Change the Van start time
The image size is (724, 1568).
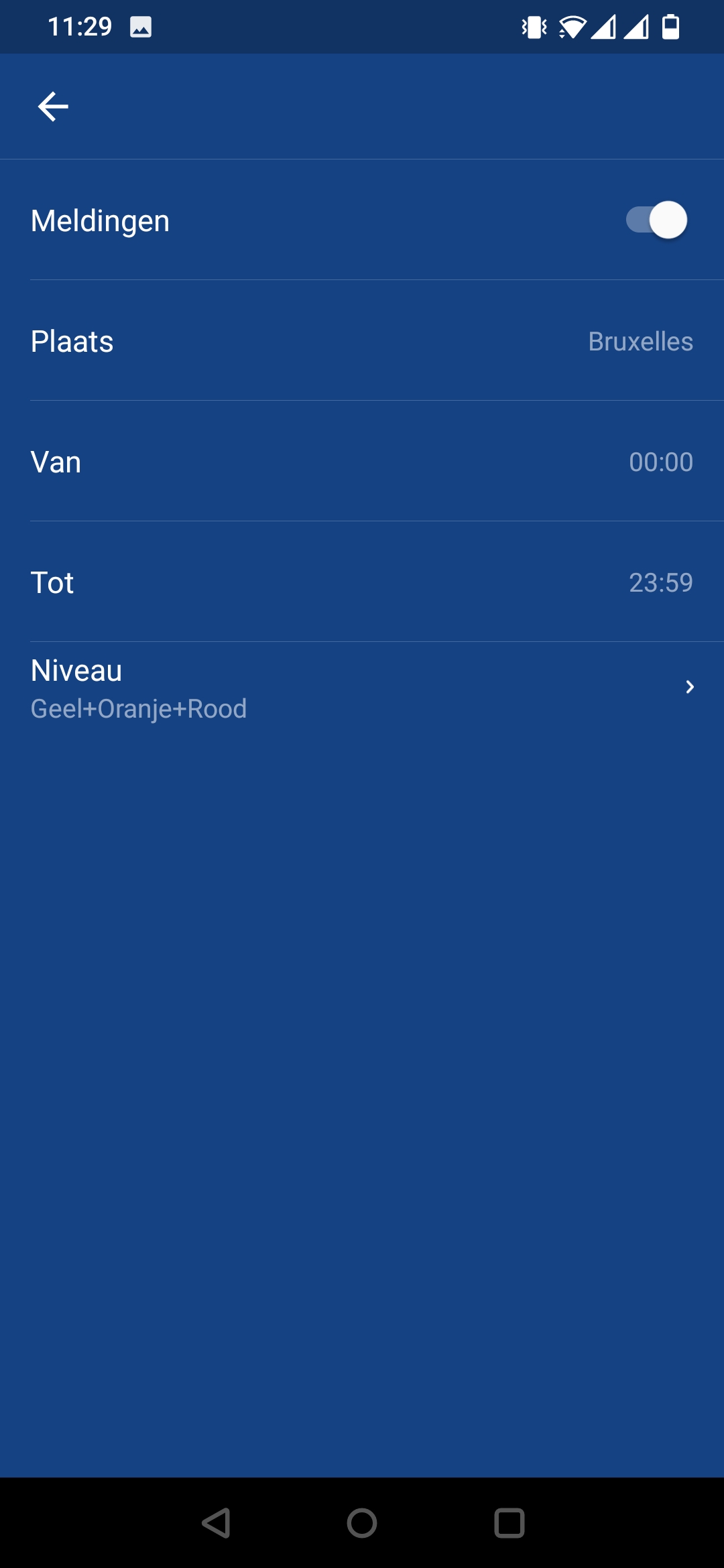pos(362,462)
